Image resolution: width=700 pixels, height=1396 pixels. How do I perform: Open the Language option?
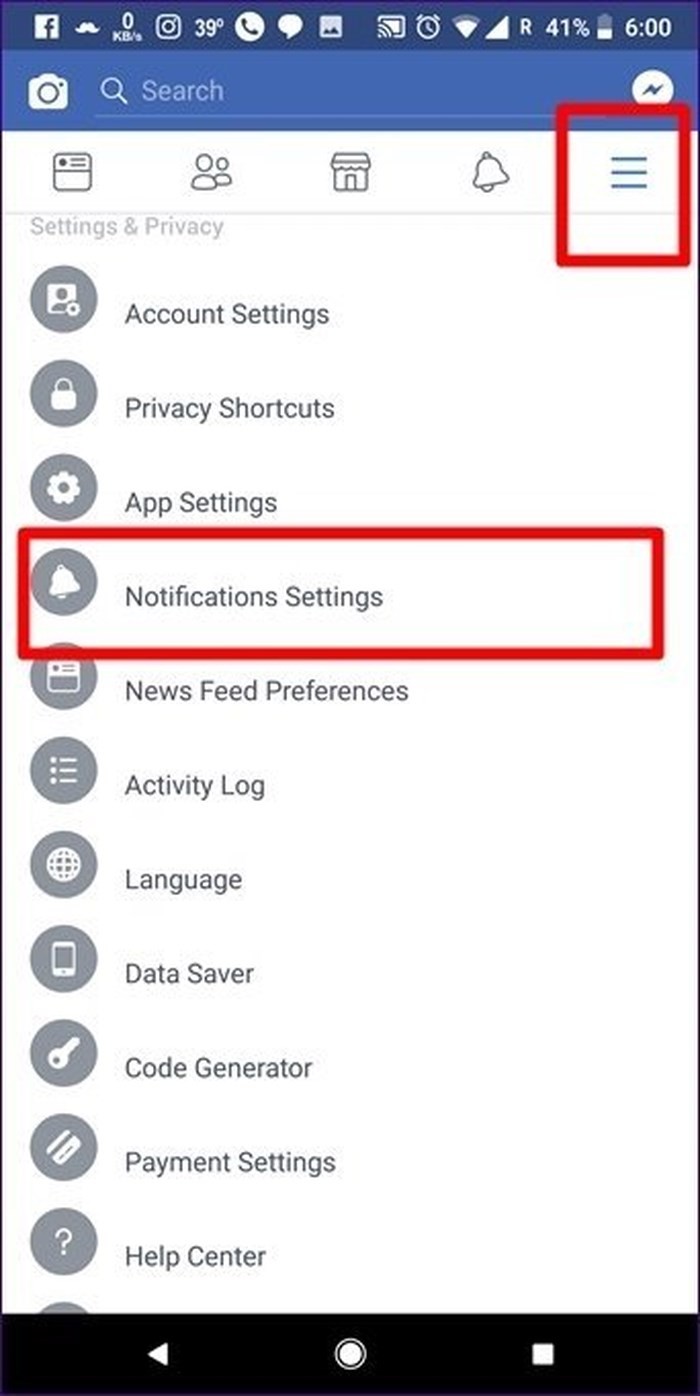[183, 880]
